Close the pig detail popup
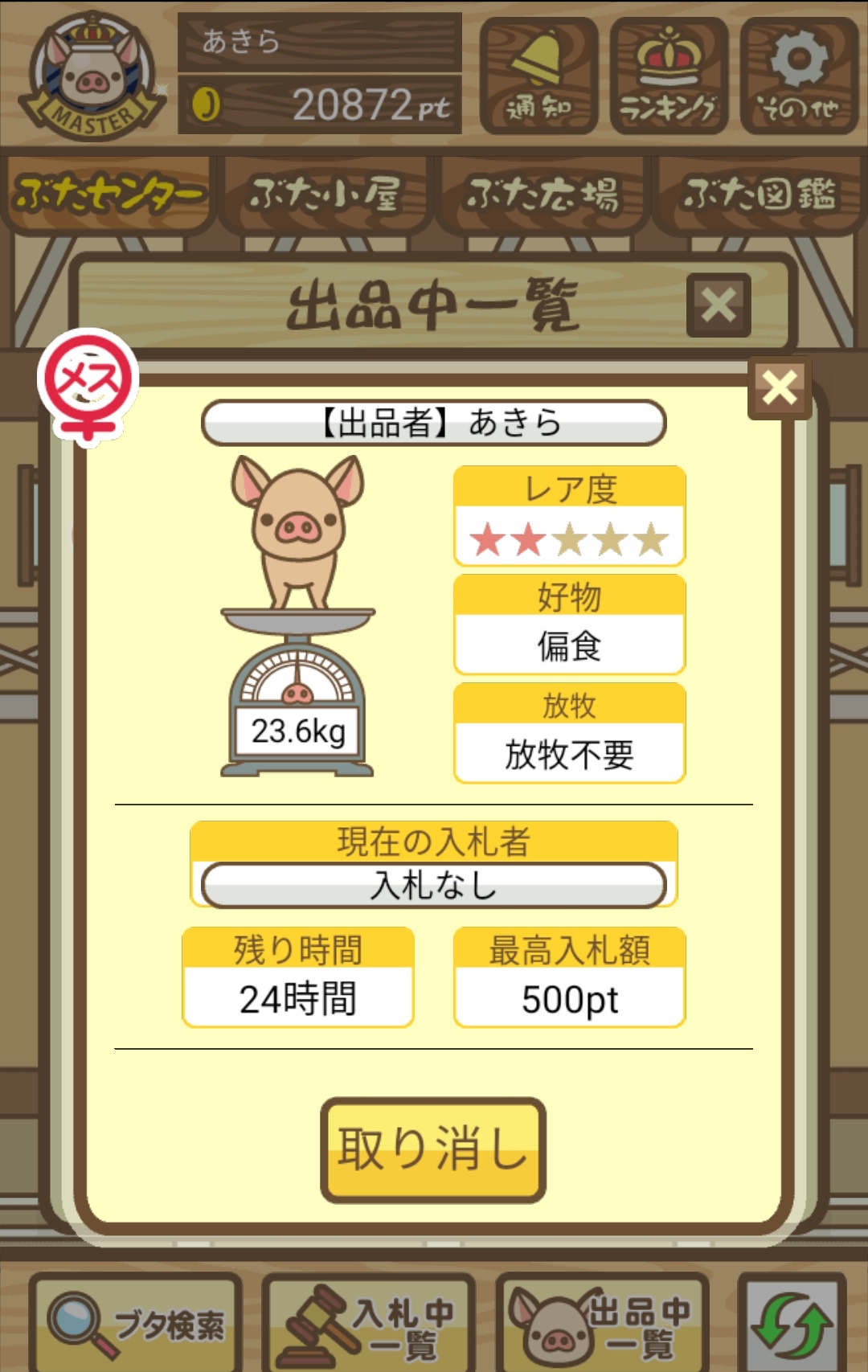The height and width of the screenshot is (1372, 868). (779, 388)
